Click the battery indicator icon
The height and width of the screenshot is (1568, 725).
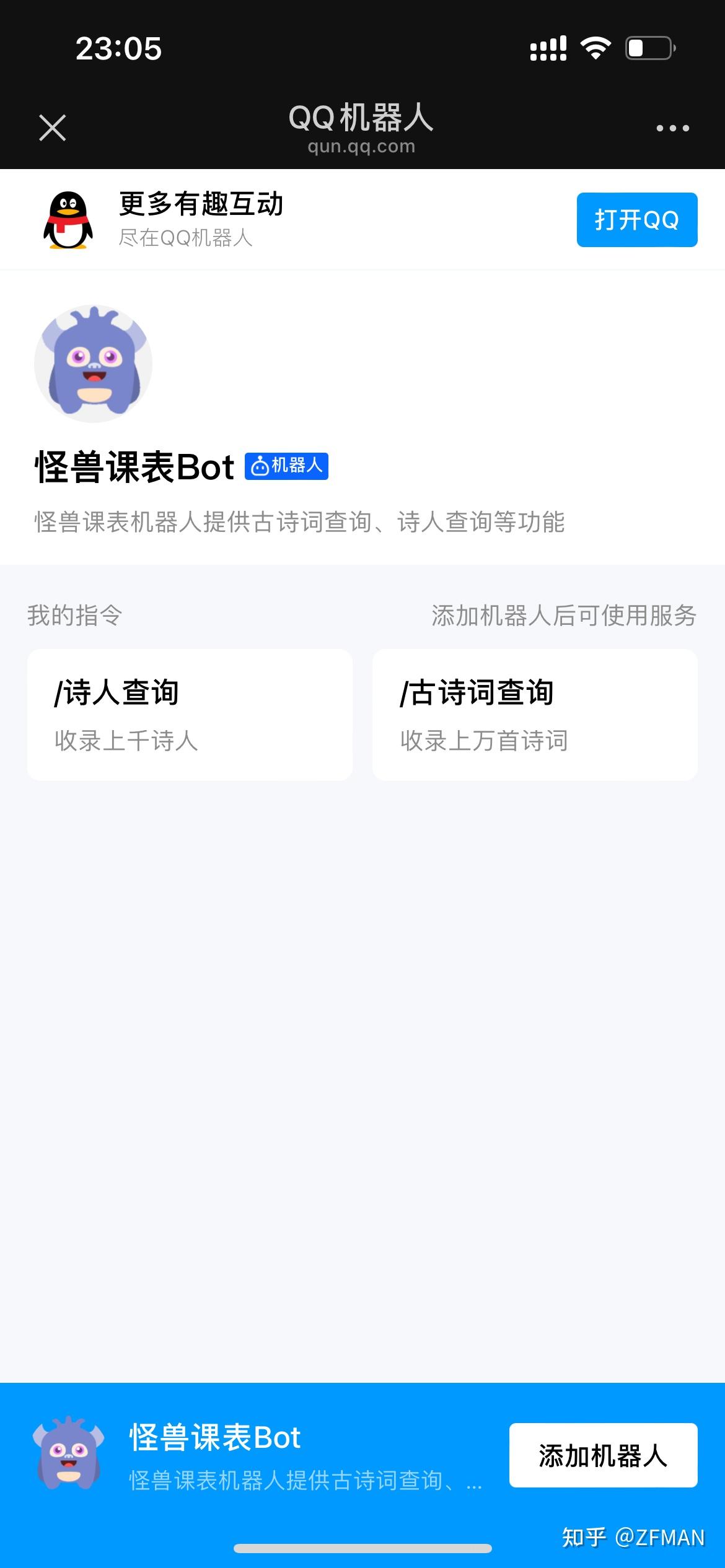pos(648,48)
